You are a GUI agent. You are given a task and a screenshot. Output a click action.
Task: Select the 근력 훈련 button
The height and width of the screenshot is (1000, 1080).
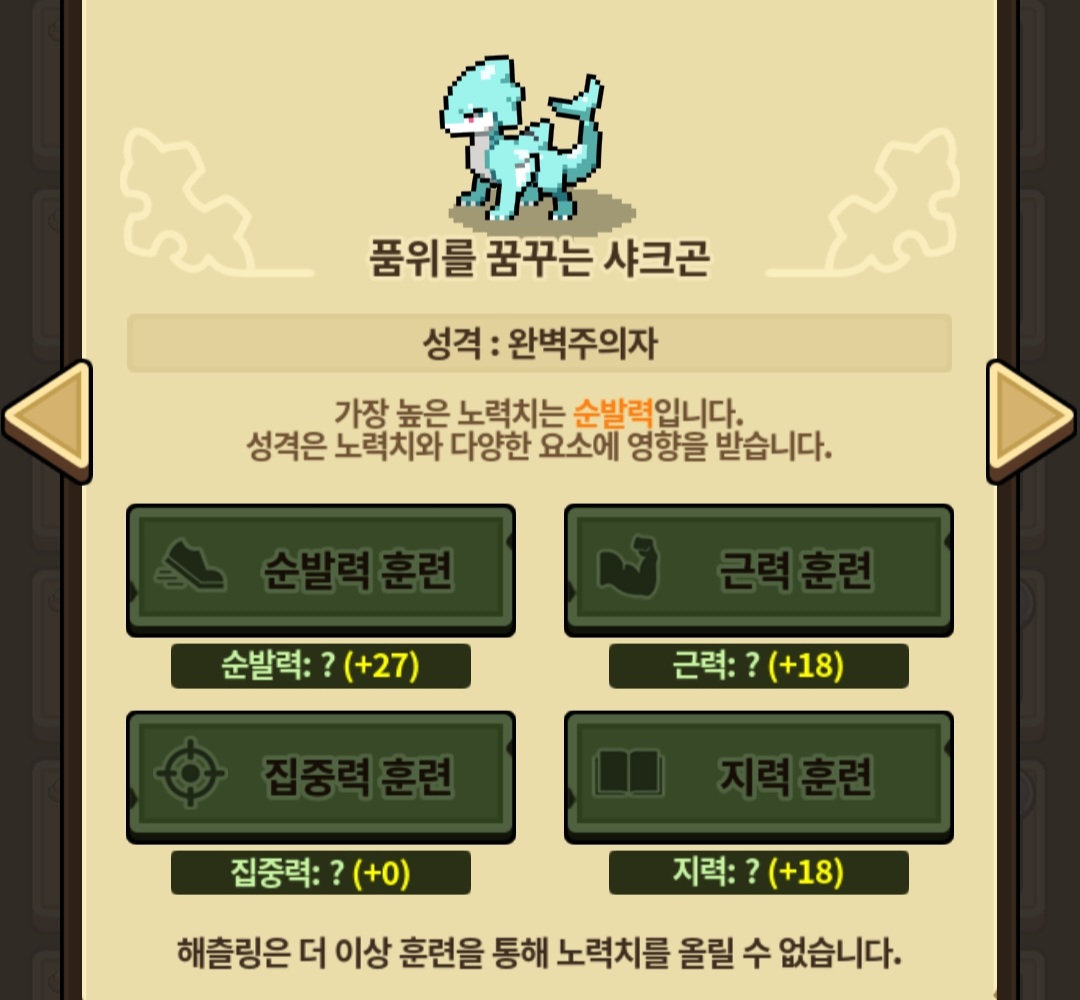pyautogui.click(x=759, y=570)
